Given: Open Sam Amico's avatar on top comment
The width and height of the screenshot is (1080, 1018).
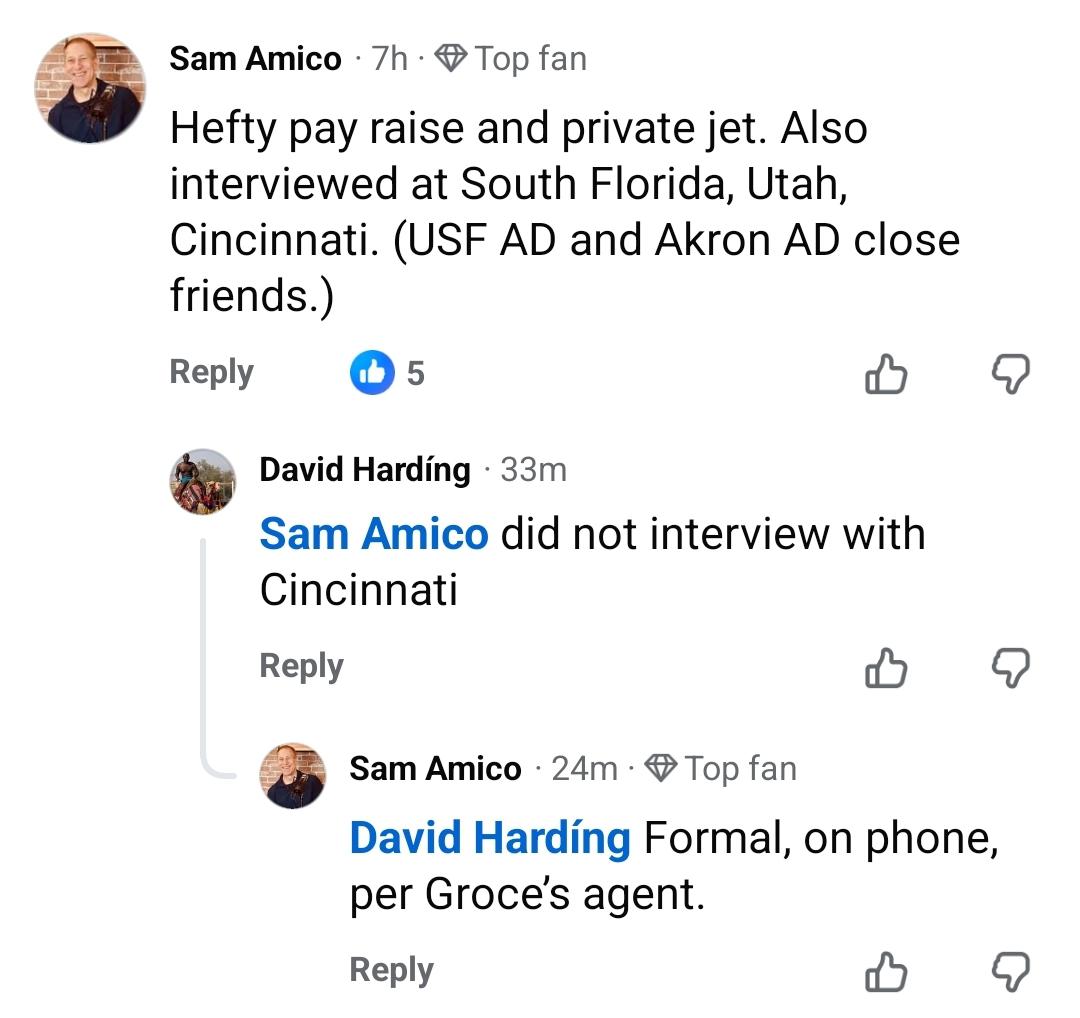Looking at the screenshot, I should pos(91,88).
